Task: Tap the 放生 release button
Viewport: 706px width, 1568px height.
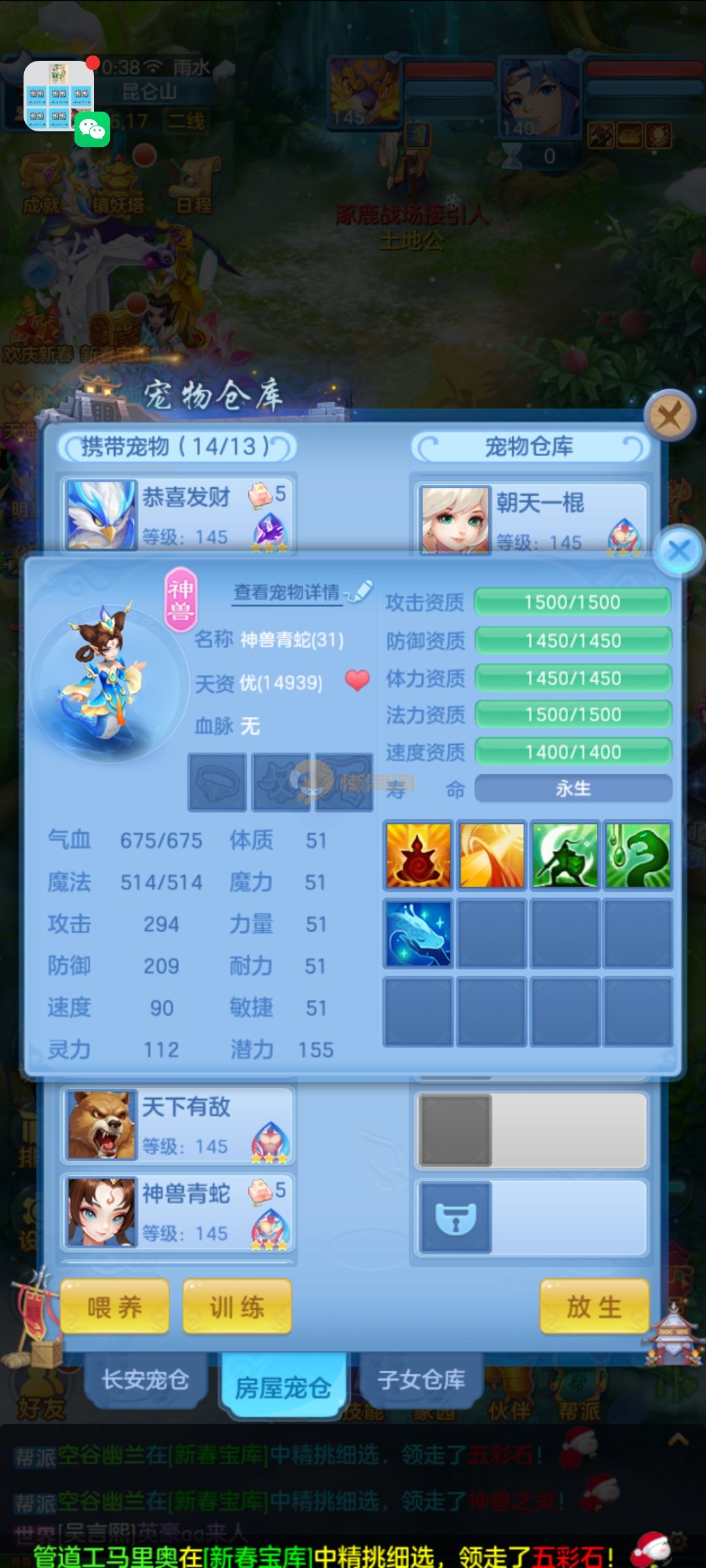Action: pyautogui.click(x=594, y=1307)
